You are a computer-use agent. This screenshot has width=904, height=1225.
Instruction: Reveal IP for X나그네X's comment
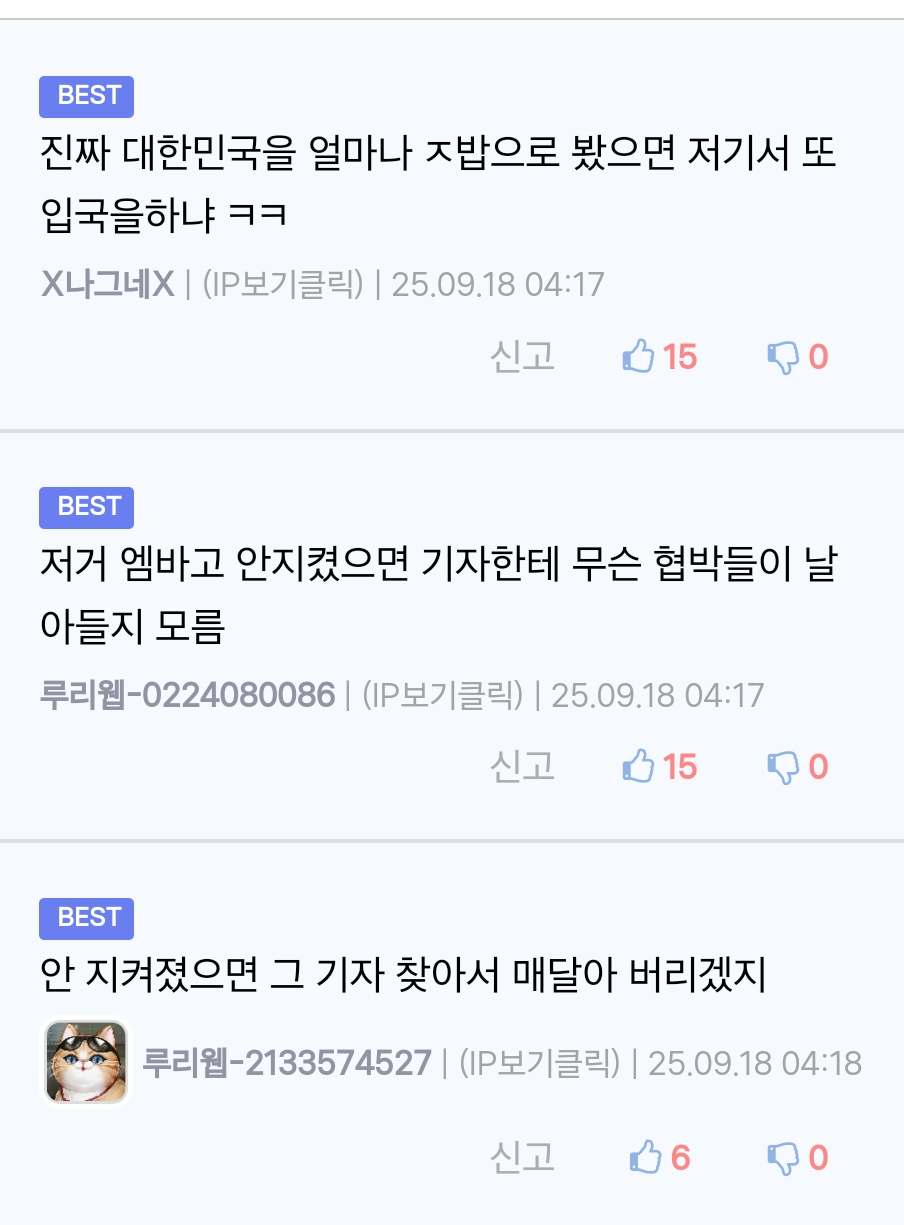pyautogui.click(x=282, y=285)
